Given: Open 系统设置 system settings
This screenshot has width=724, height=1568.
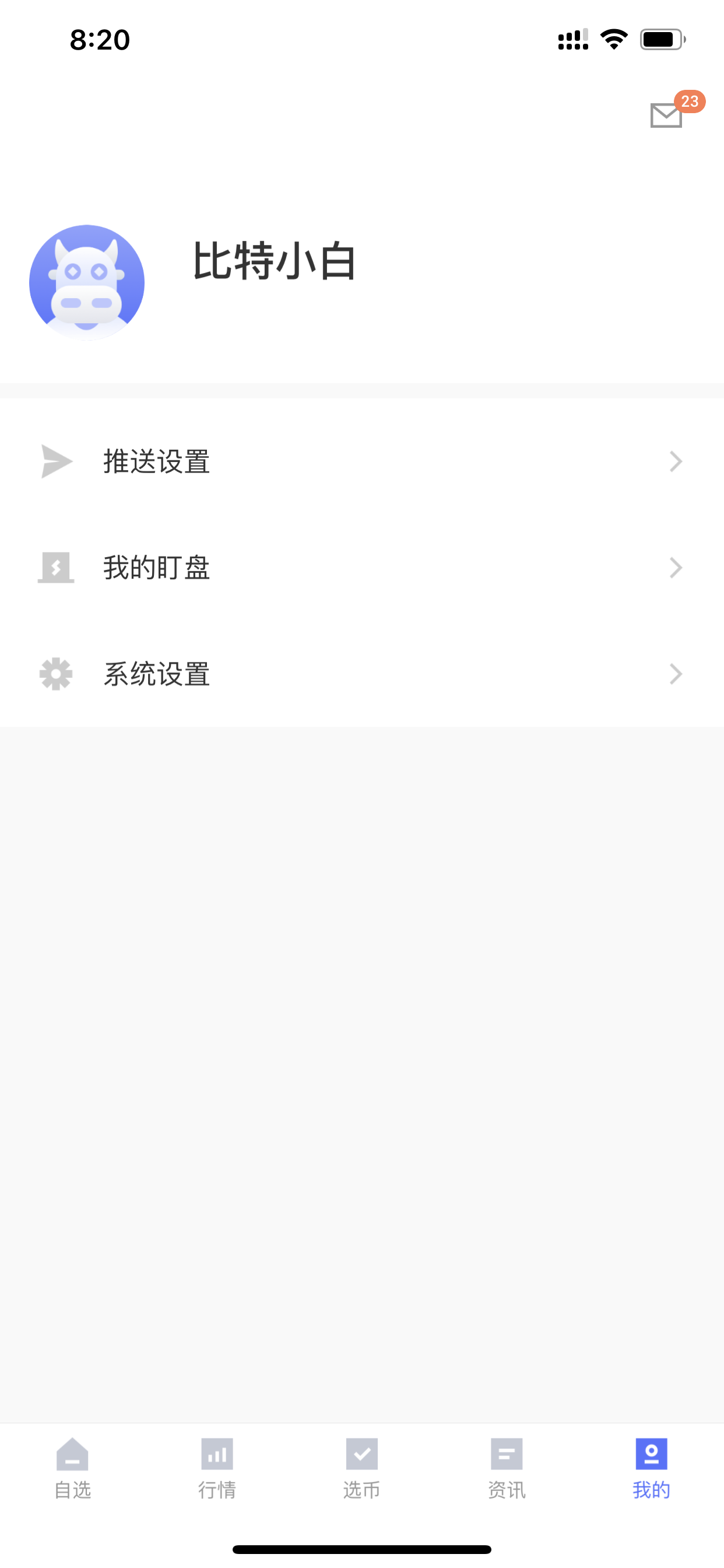Looking at the screenshot, I should point(362,674).
